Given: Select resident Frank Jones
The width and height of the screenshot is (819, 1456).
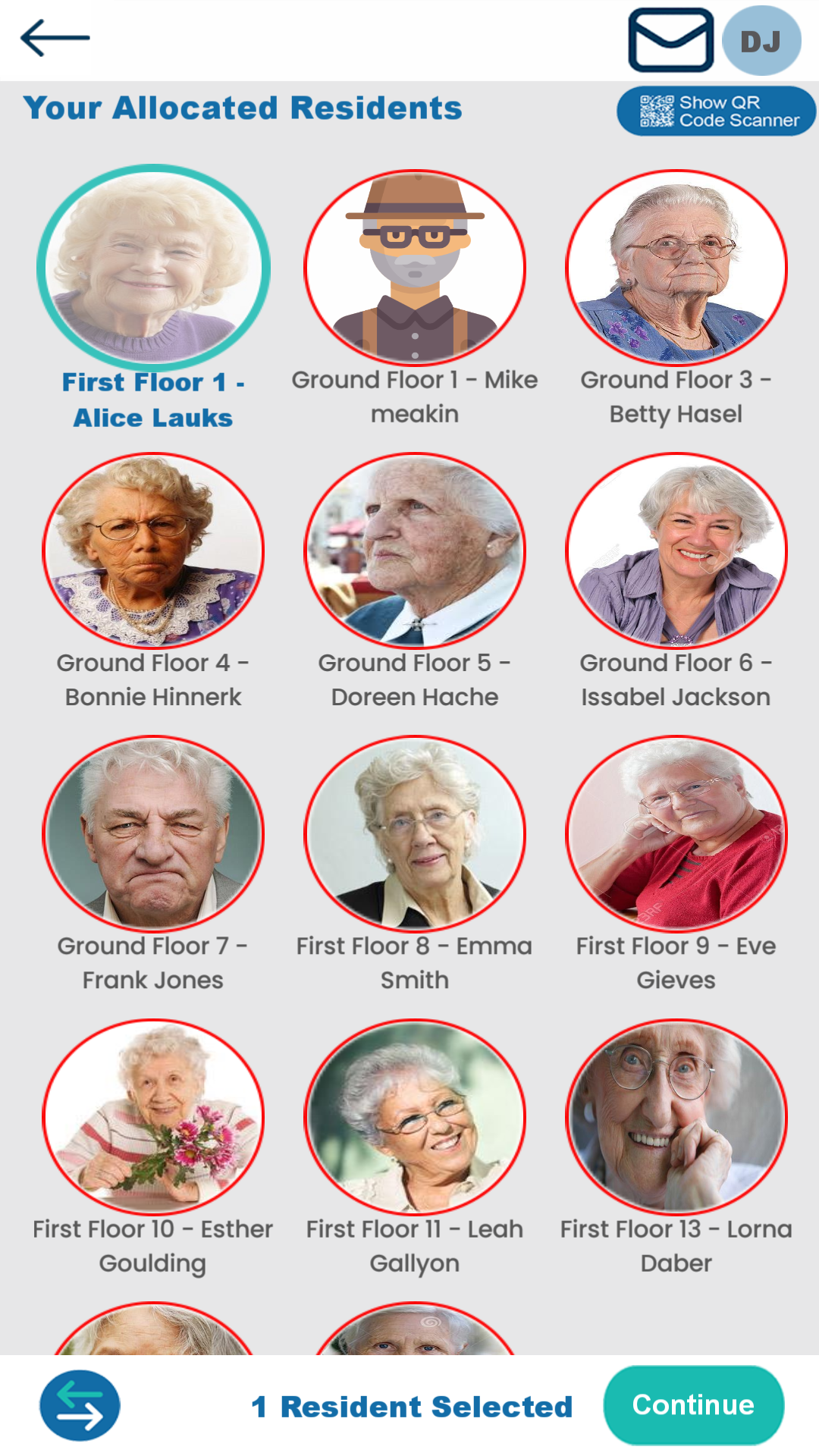Looking at the screenshot, I should point(153,833).
